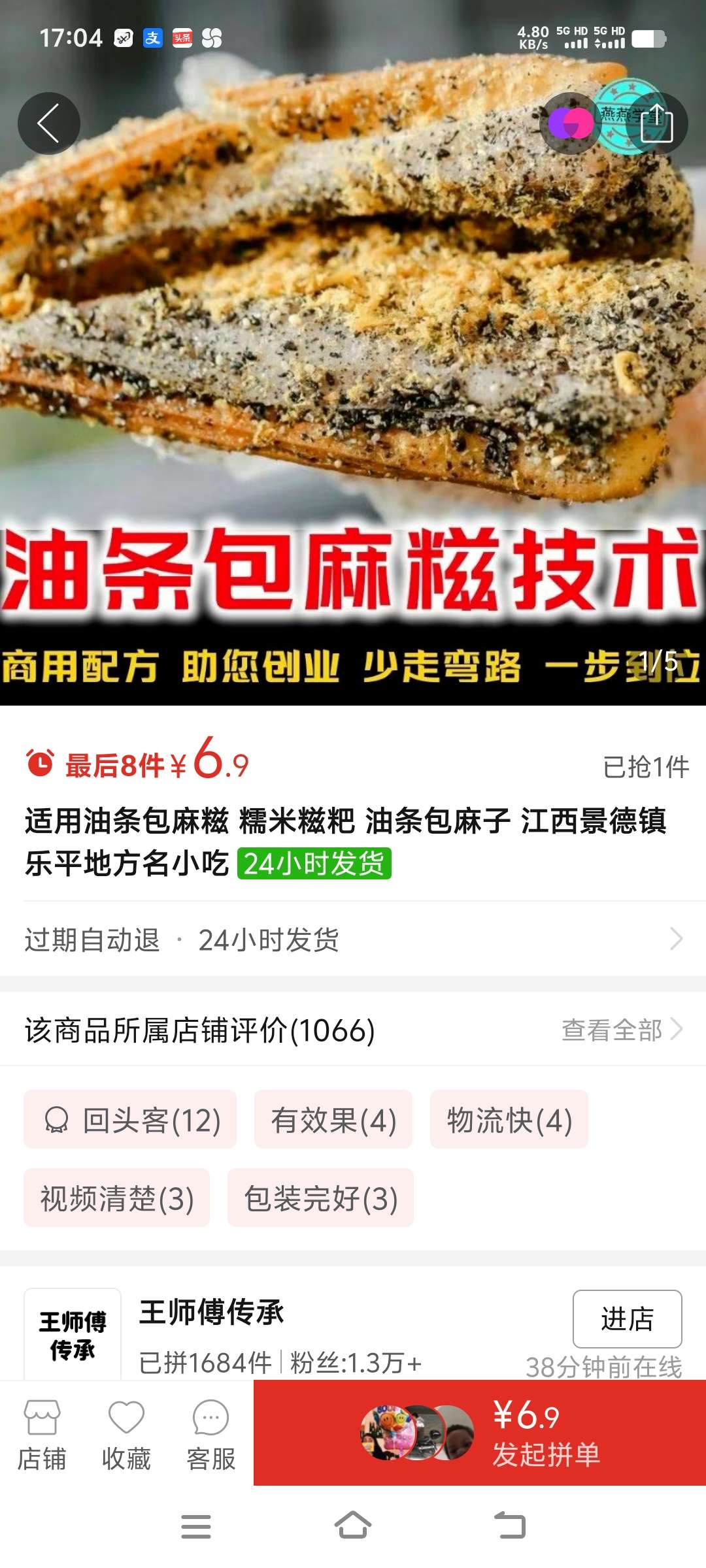Add product to 收藏 favorites

[x=126, y=1435]
